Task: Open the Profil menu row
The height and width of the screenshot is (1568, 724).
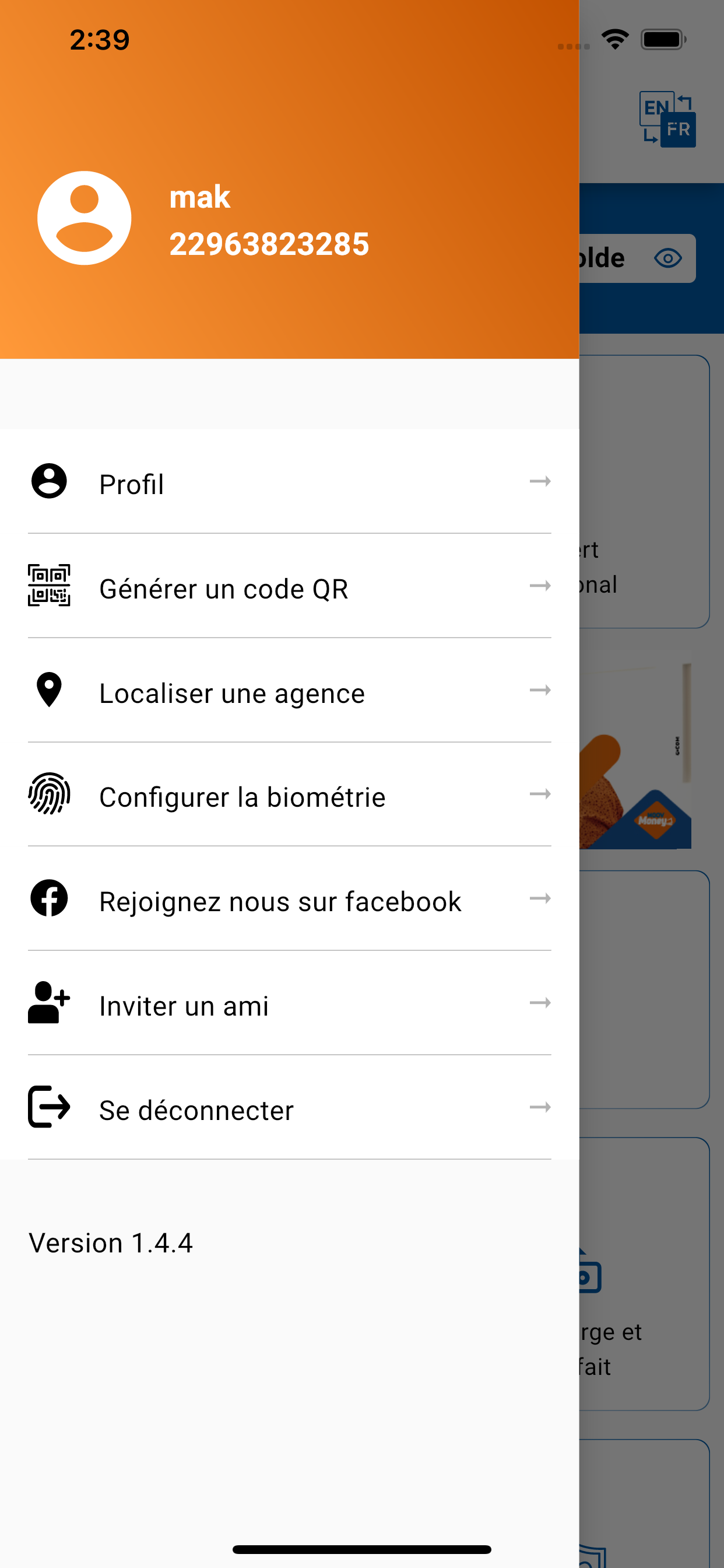Action: pos(290,481)
